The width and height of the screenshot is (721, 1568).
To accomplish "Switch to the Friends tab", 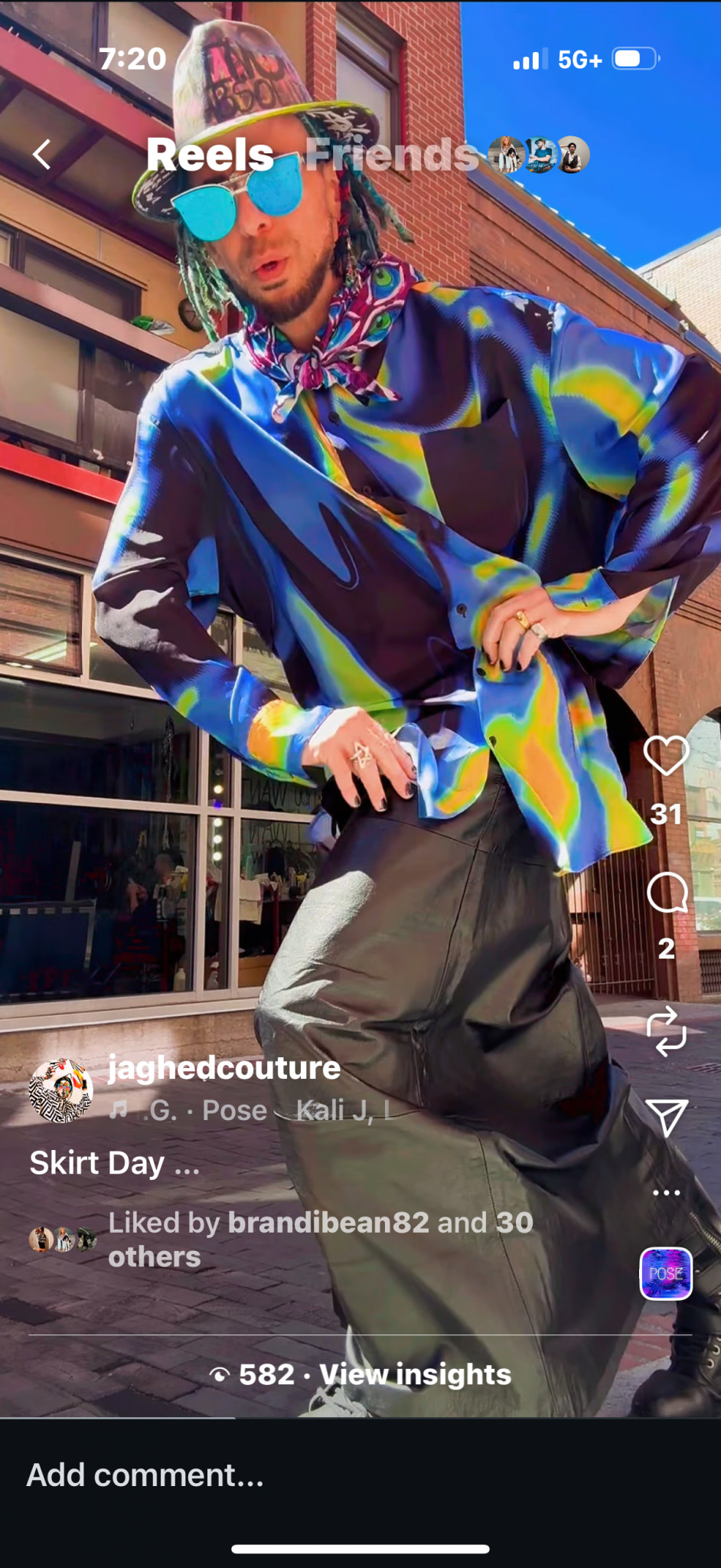I will (392, 155).
